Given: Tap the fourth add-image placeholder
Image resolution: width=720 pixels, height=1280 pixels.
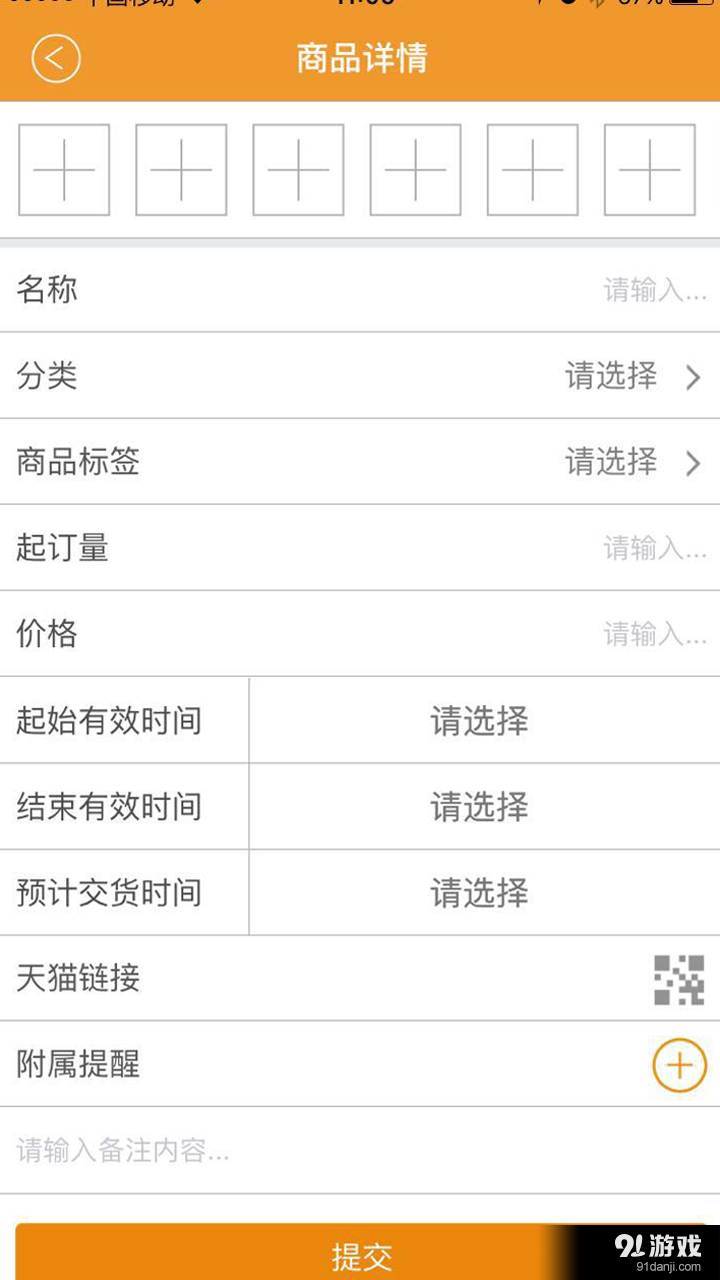Looking at the screenshot, I should [x=415, y=169].
